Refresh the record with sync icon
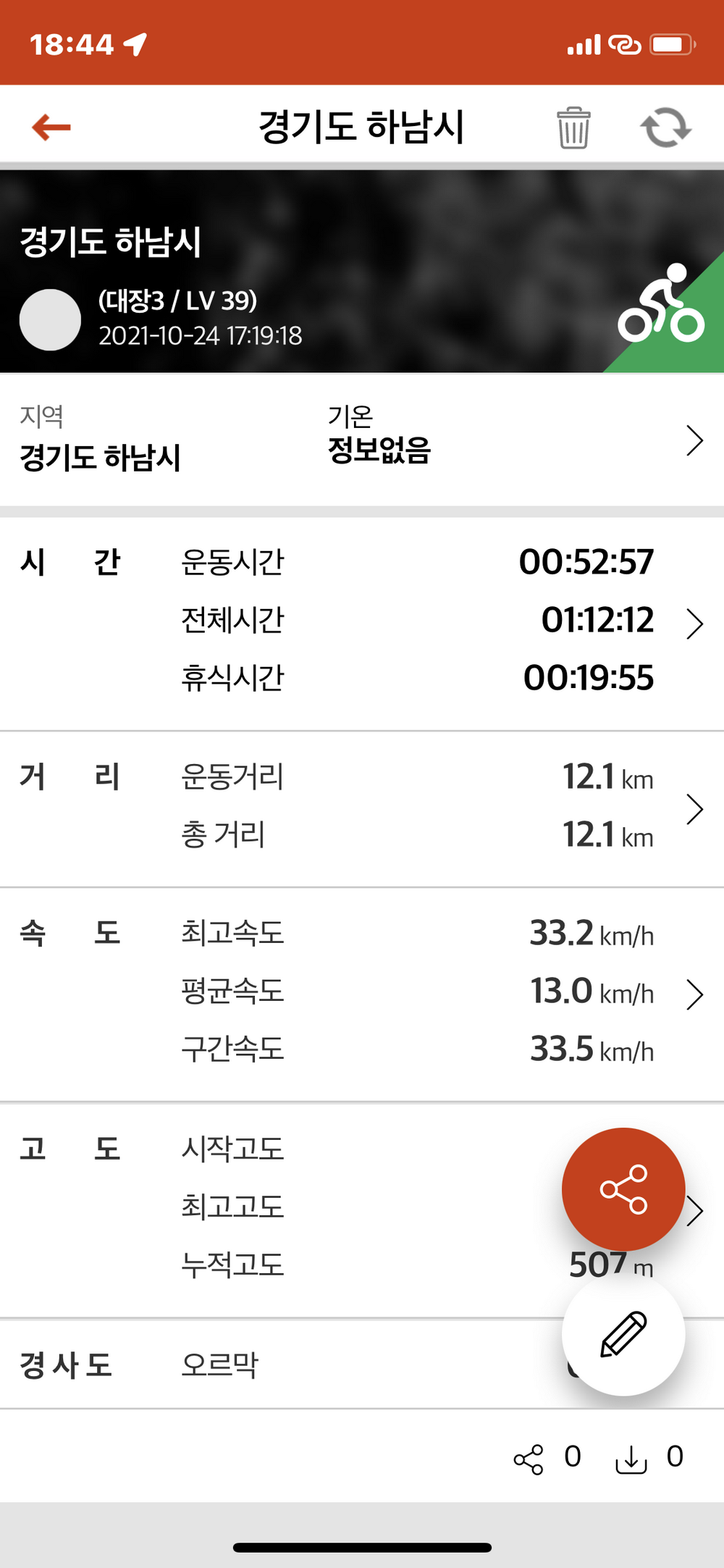Image resolution: width=724 pixels, height=1568 pixels. pyautogui.click(x=666, y=127)
